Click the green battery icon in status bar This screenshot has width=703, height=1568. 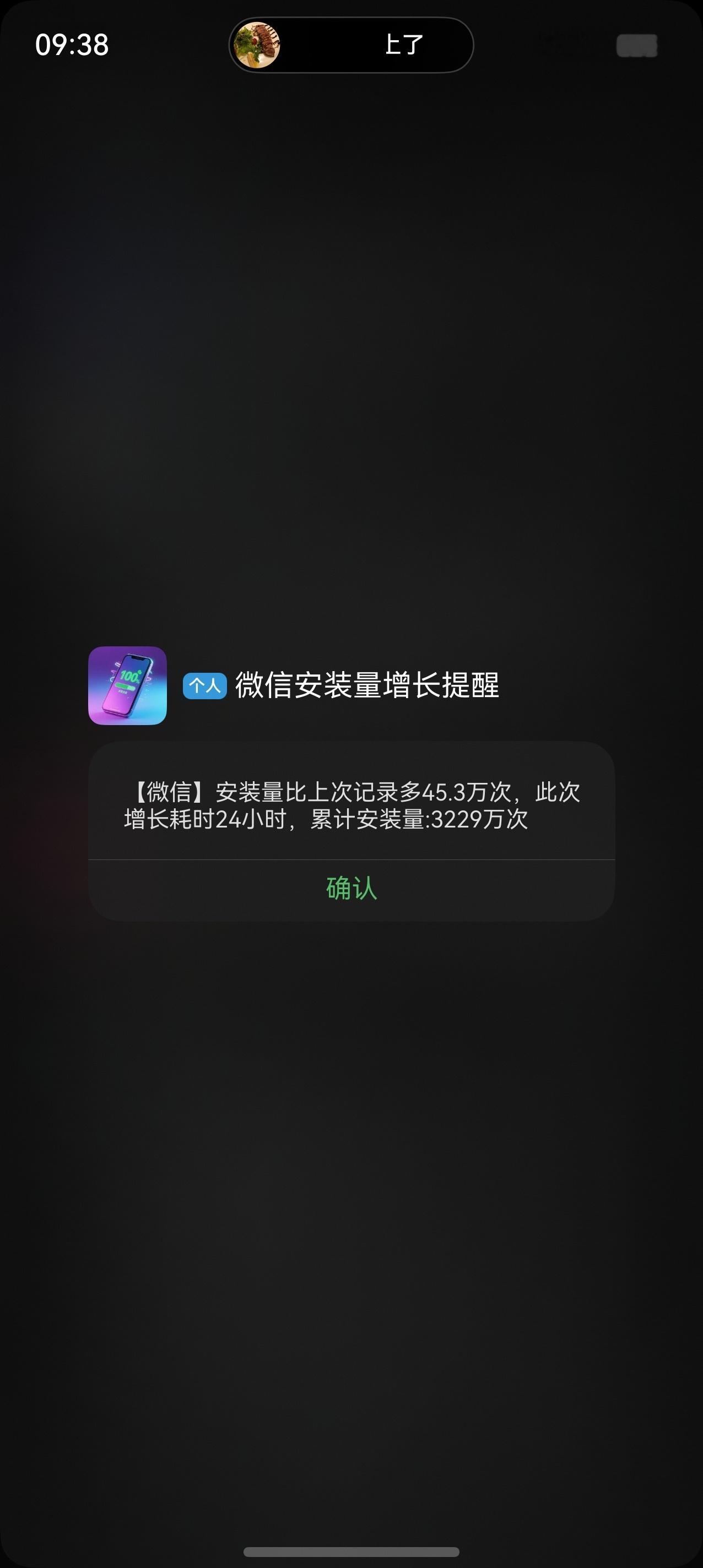point(636,44)
